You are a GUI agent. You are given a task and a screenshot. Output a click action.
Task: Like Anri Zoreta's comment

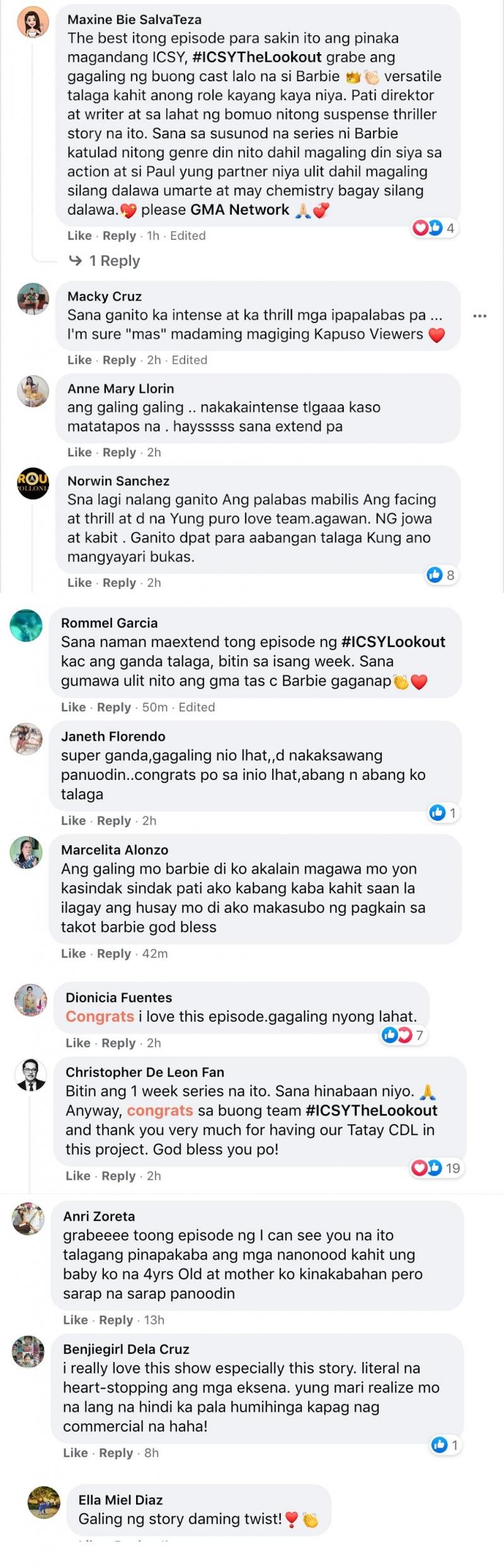coord(76,1320)
